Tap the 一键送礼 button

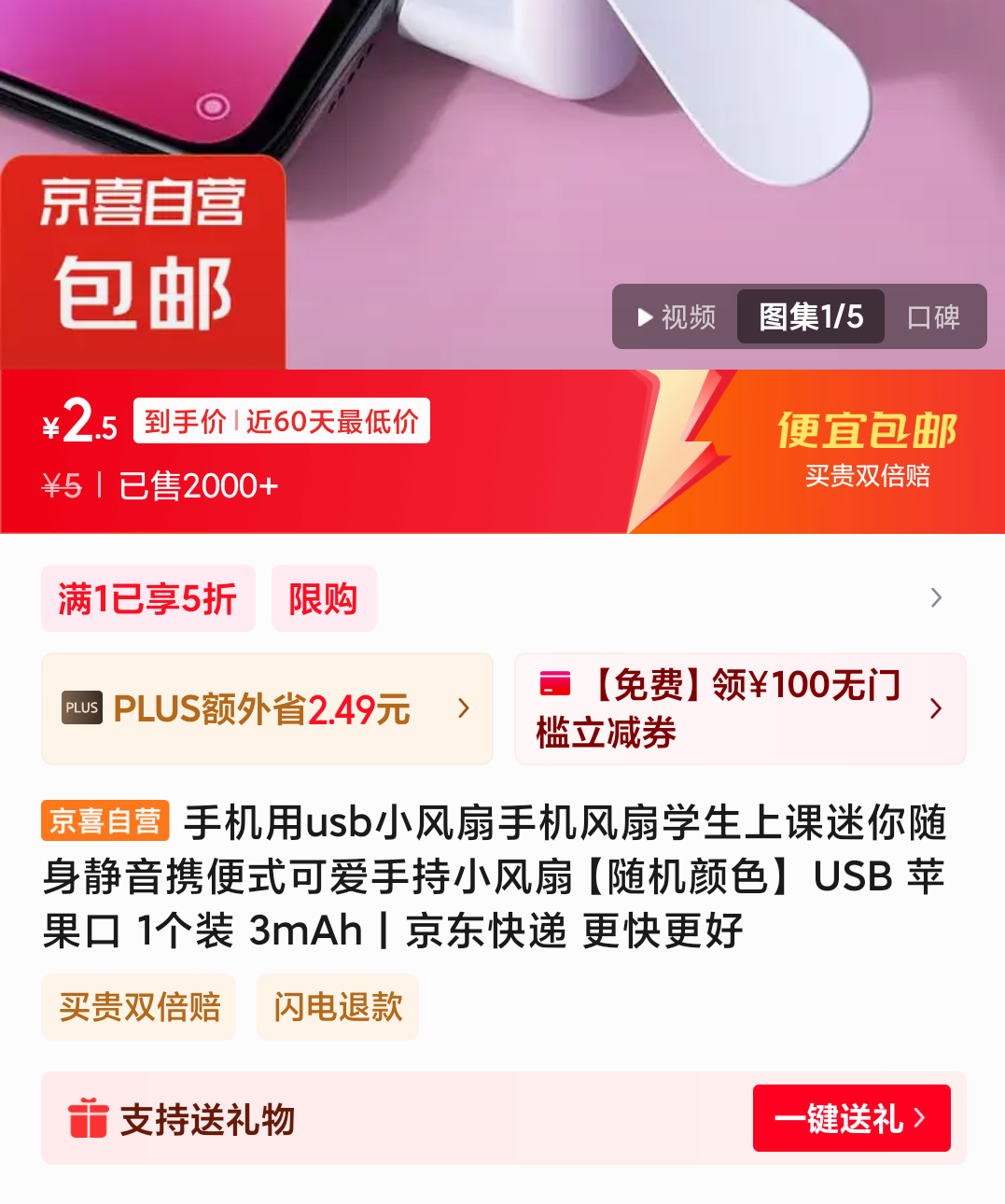point(851,1118)
